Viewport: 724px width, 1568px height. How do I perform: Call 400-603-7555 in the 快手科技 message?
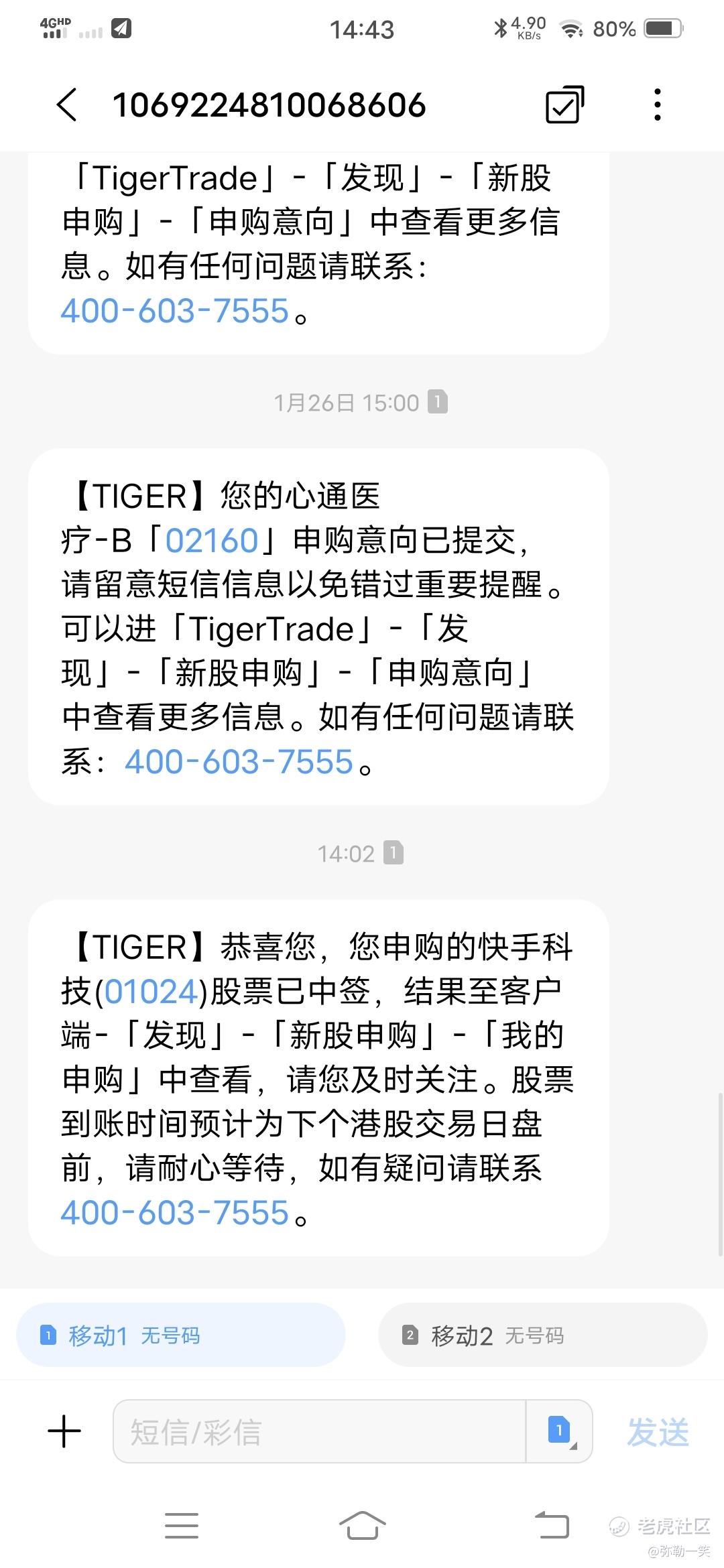click(175, 1212)
